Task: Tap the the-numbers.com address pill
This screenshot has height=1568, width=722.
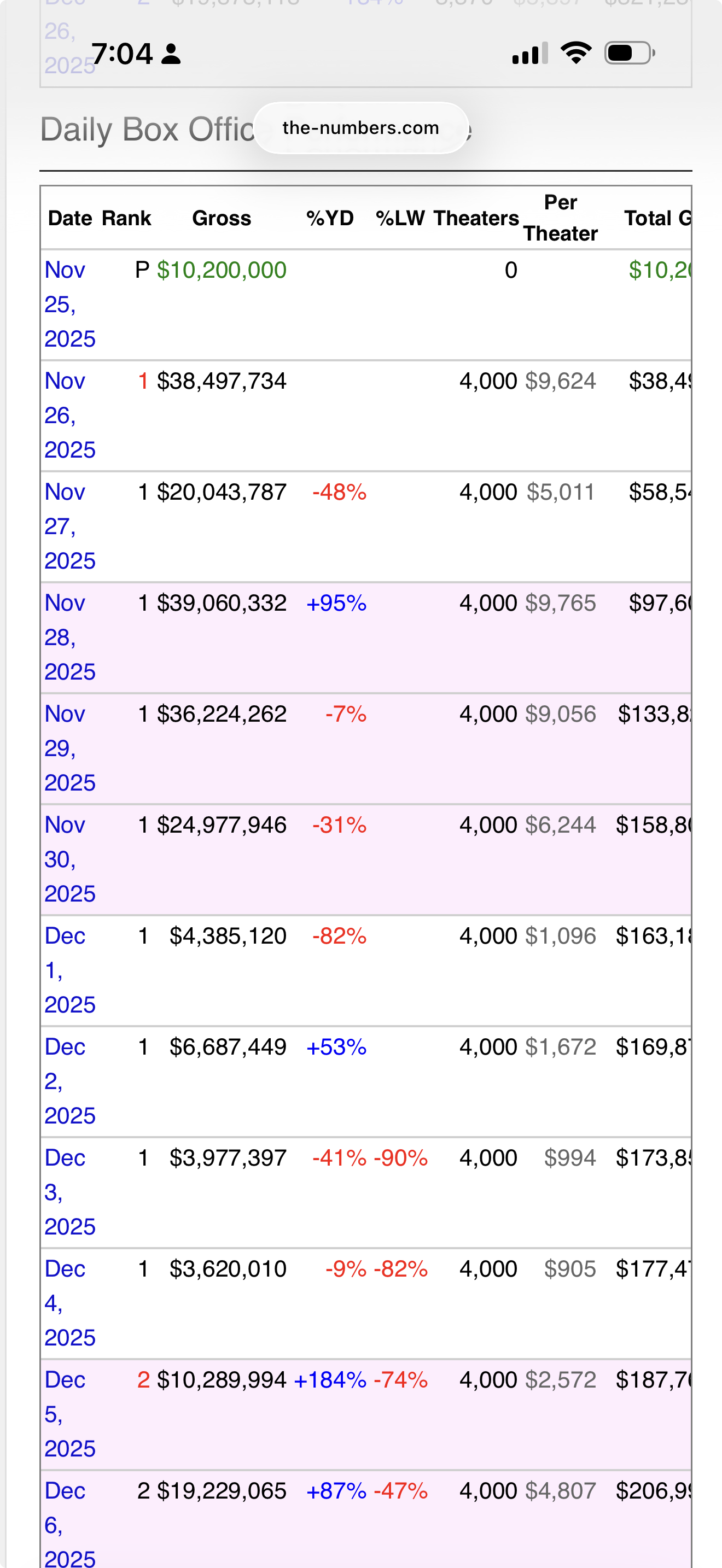Action: coord(360,128)
